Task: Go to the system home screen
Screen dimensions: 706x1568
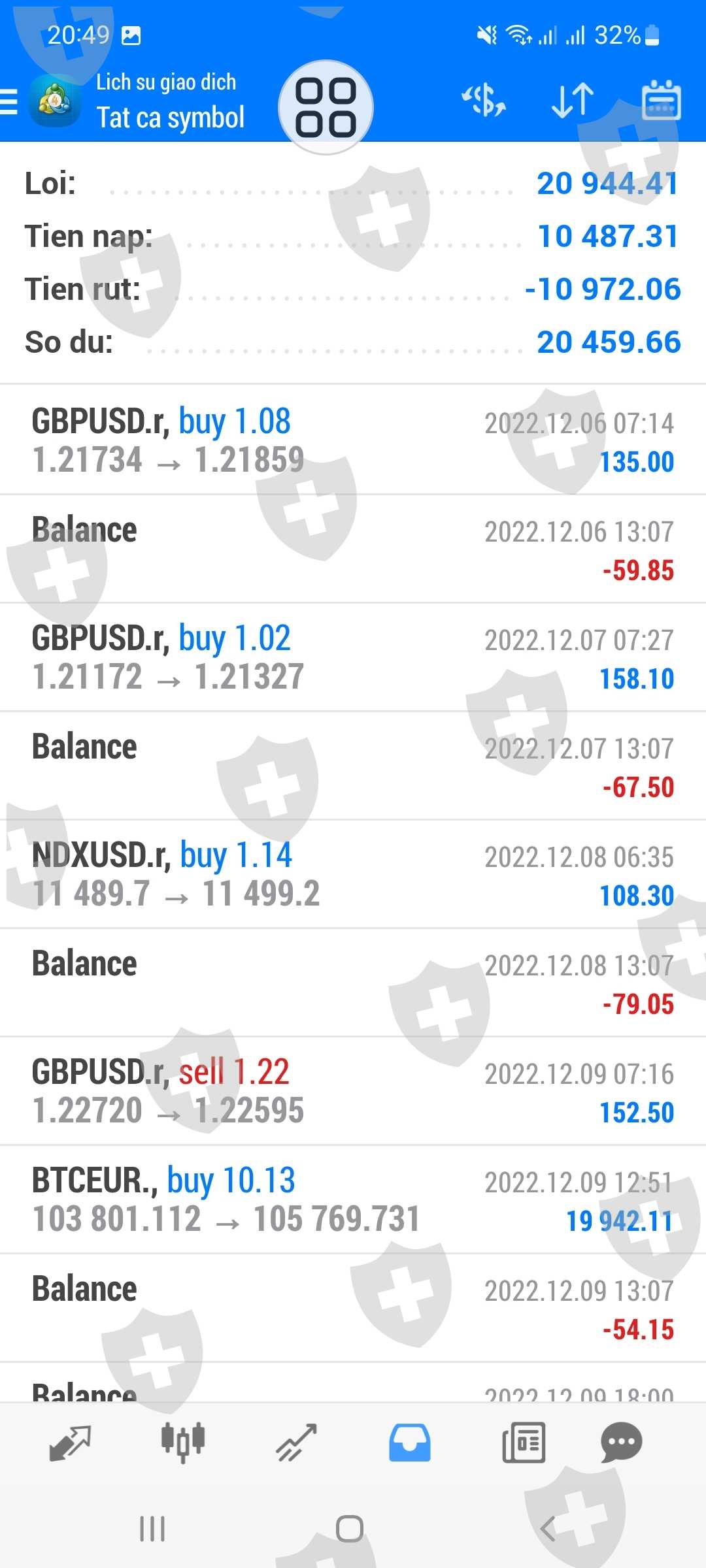Action: point(349,1529)
